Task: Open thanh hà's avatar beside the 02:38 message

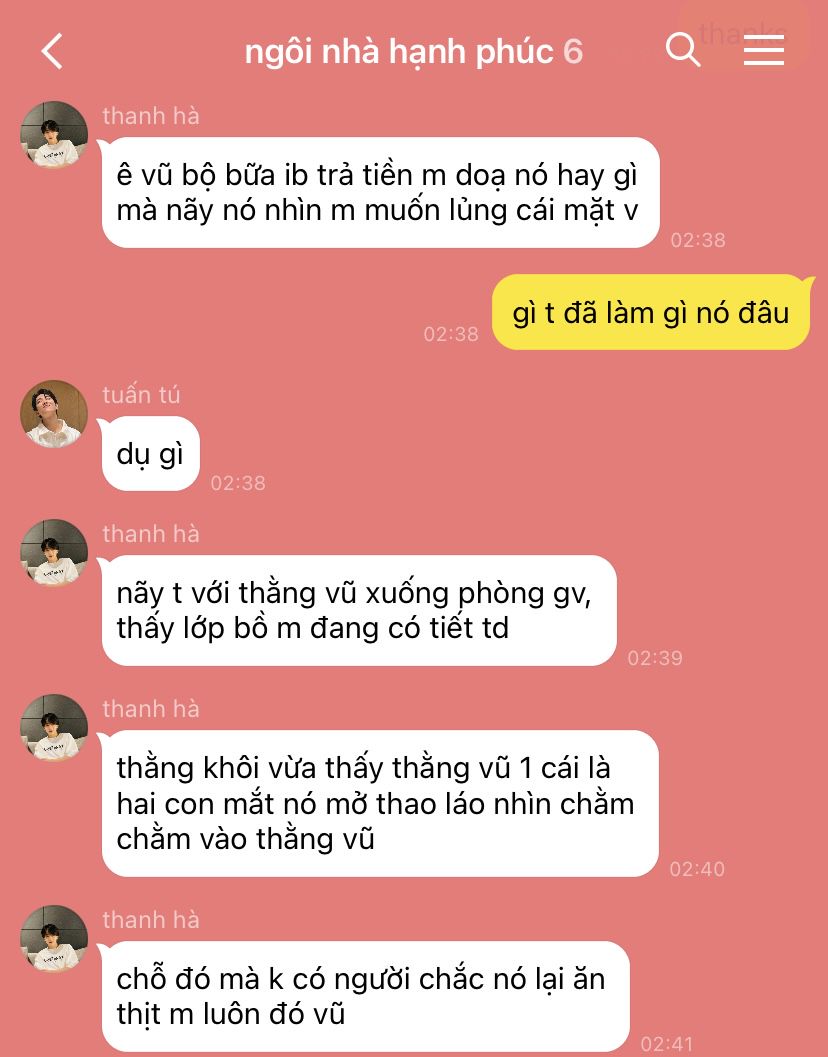Action: tap(54, 135)
